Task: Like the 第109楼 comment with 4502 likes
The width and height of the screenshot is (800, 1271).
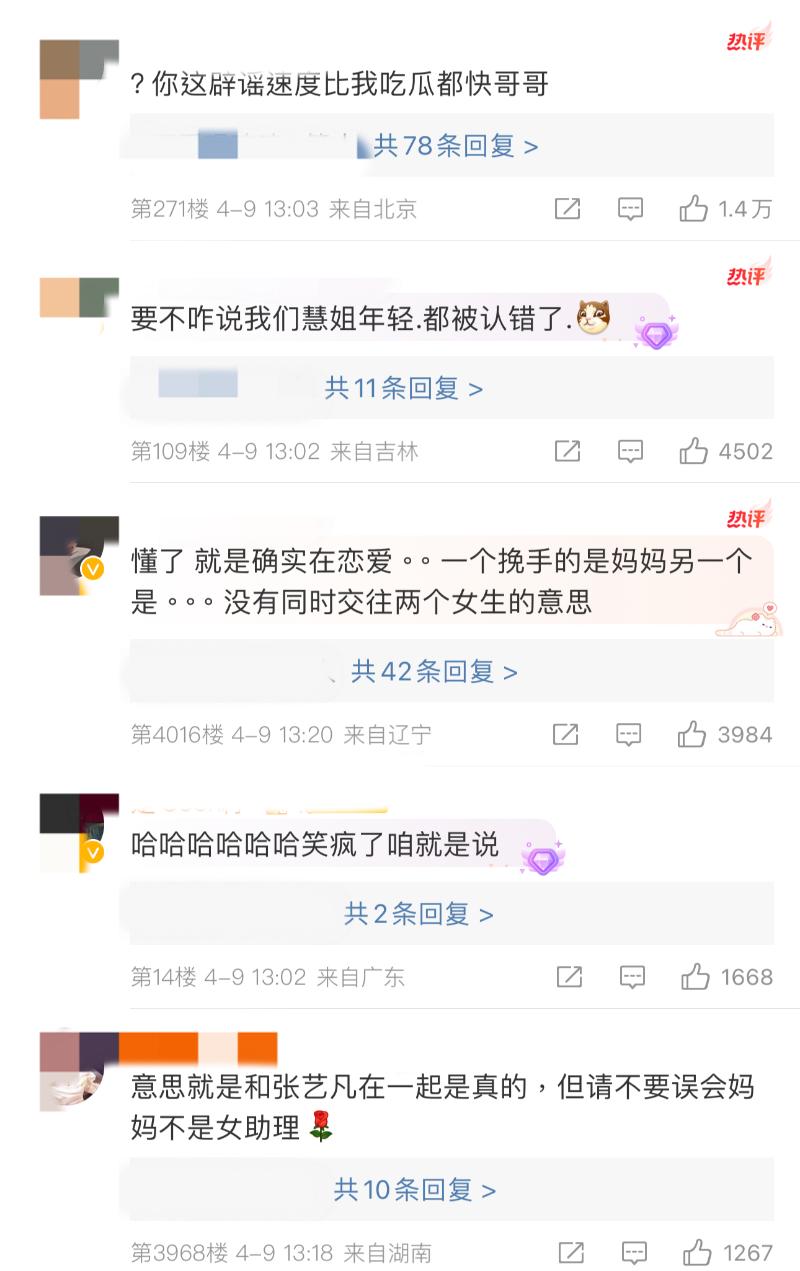Action: click(694, 451)
